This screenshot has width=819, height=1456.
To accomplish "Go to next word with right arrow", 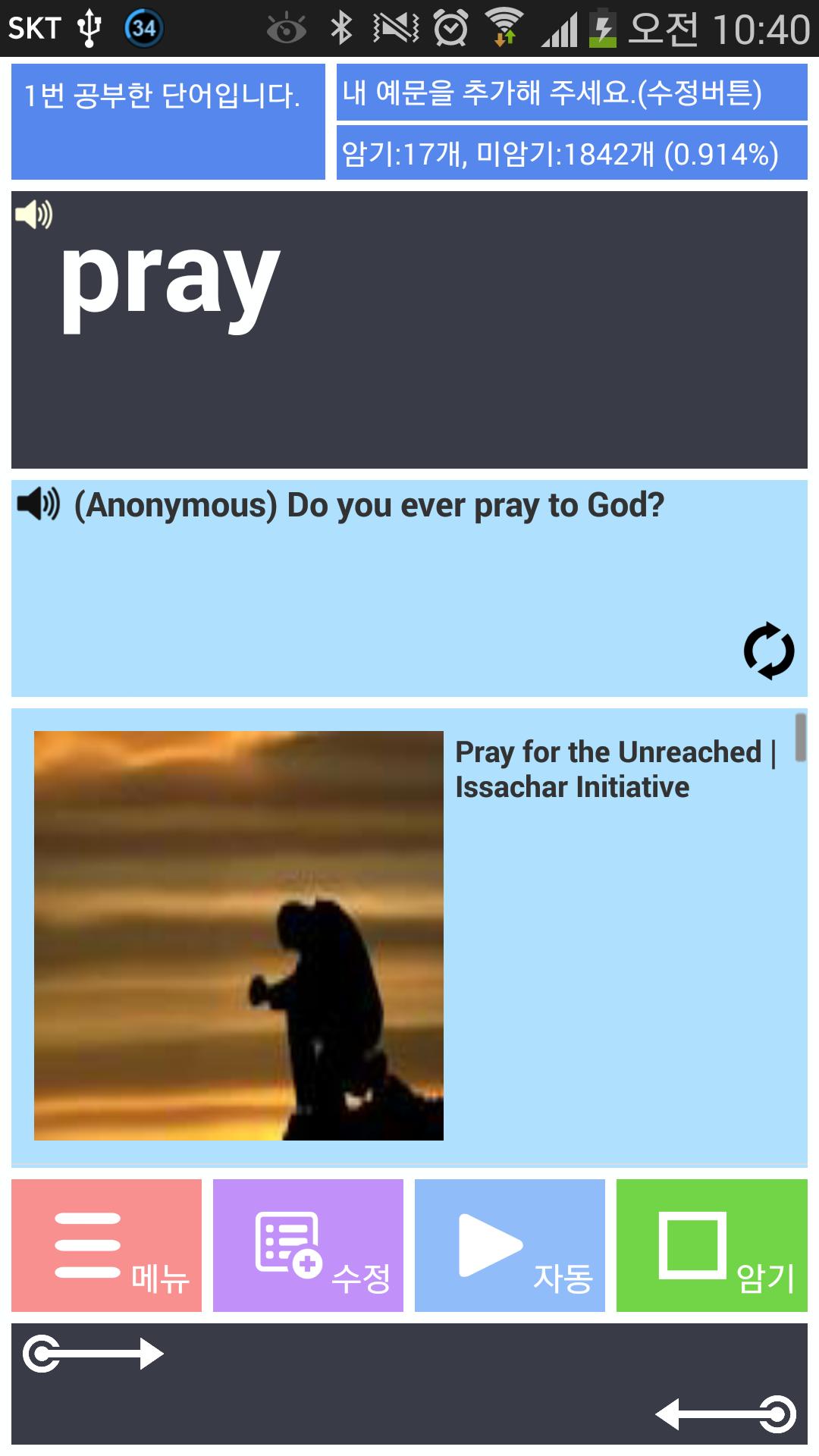I will 93,1354.
